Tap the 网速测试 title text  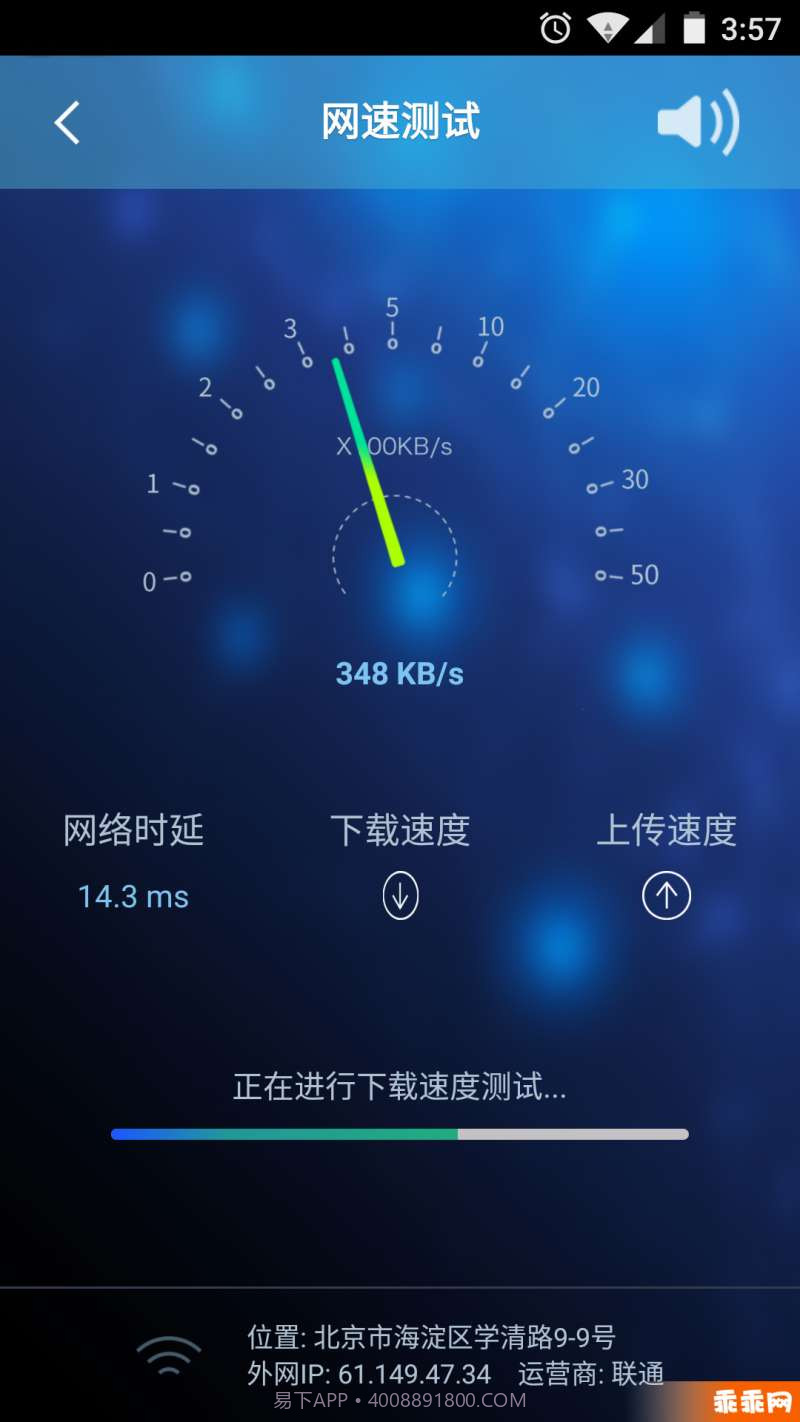[x=399, y=121]
